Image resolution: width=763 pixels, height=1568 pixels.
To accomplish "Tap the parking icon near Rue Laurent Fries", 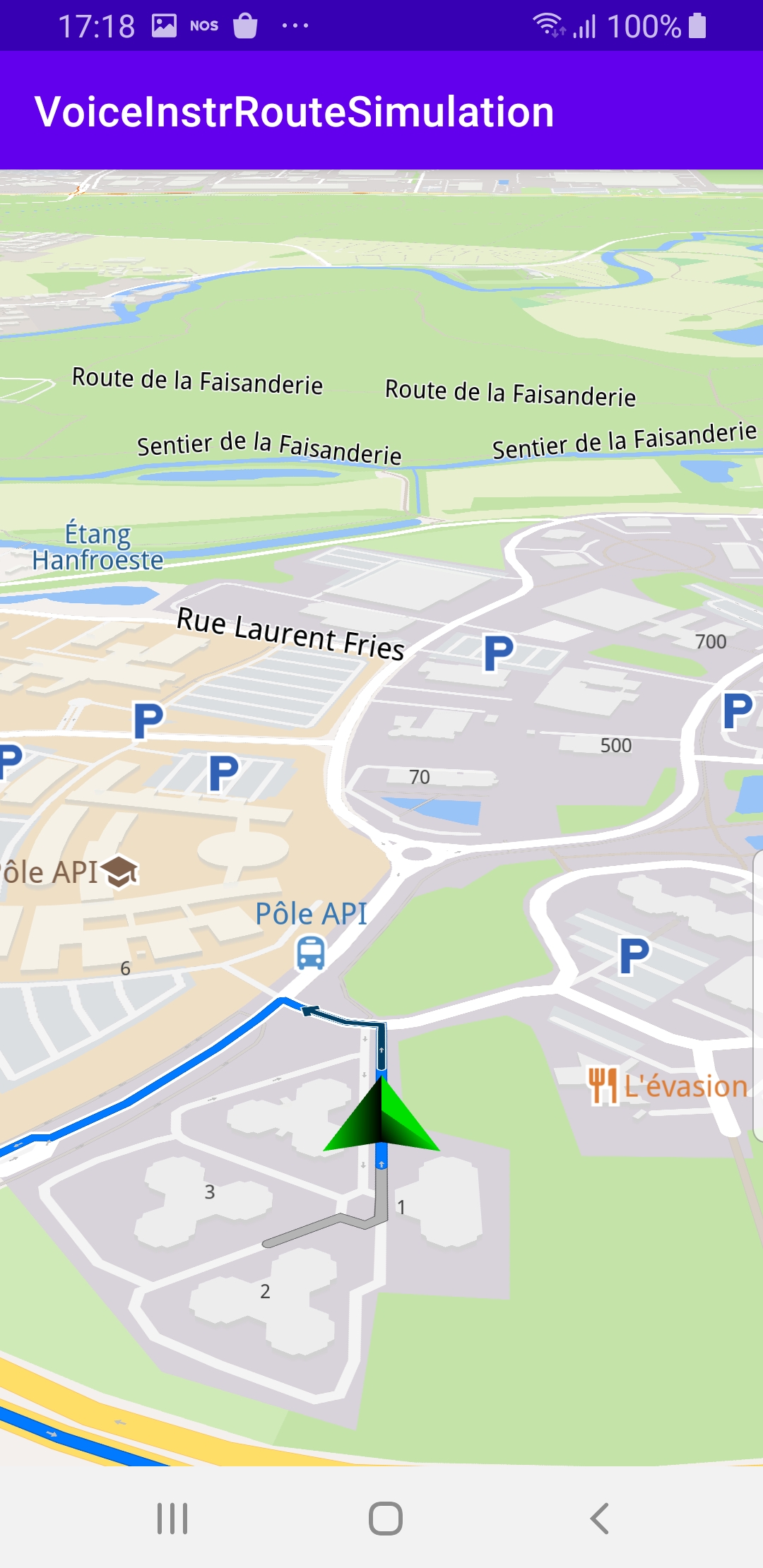I will pos(499,652).
